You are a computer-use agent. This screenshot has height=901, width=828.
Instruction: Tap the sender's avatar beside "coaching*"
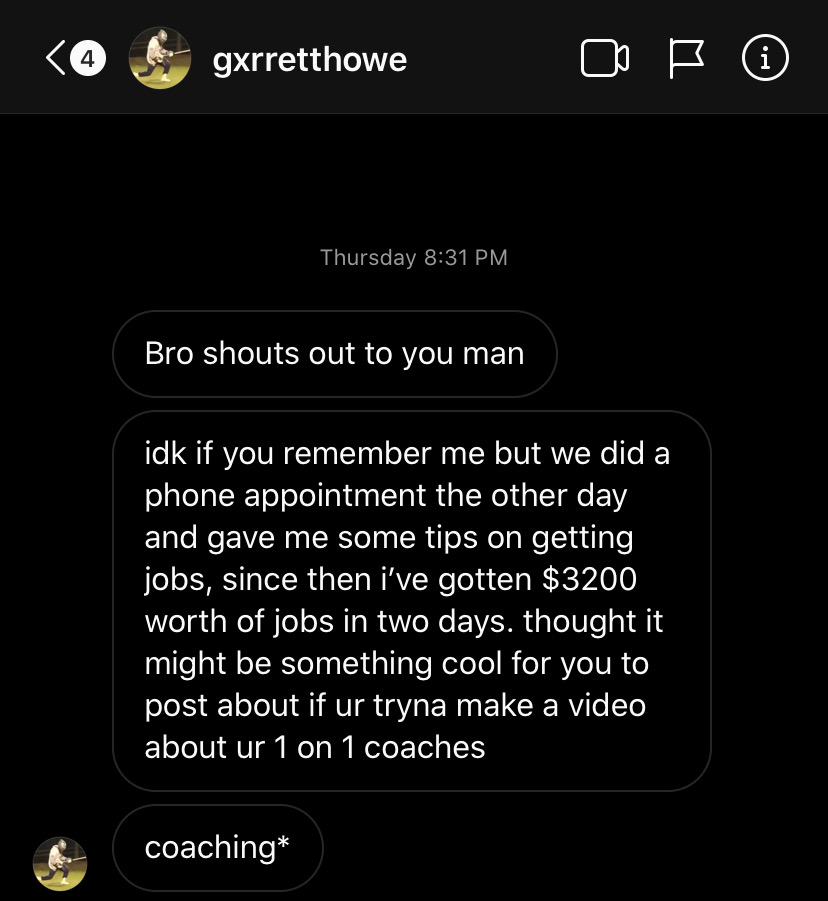click(60, 863)
